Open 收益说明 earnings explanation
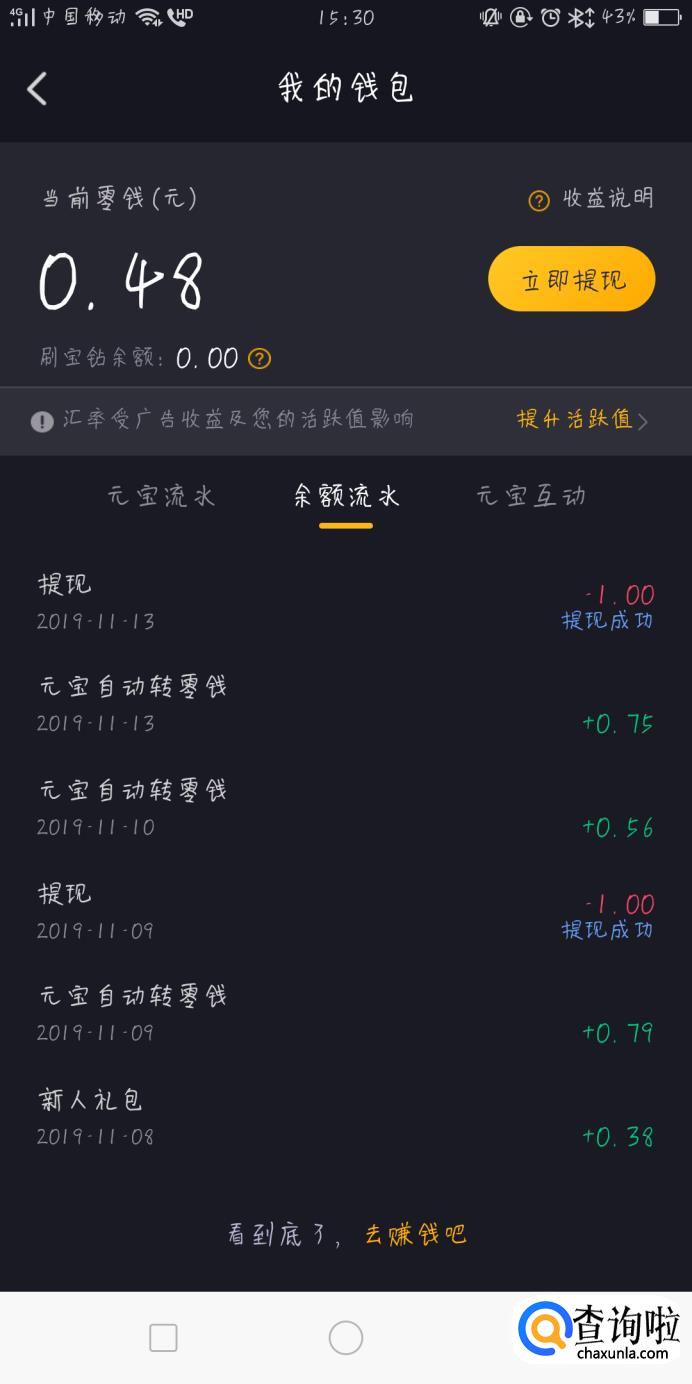 click(591, 199)
